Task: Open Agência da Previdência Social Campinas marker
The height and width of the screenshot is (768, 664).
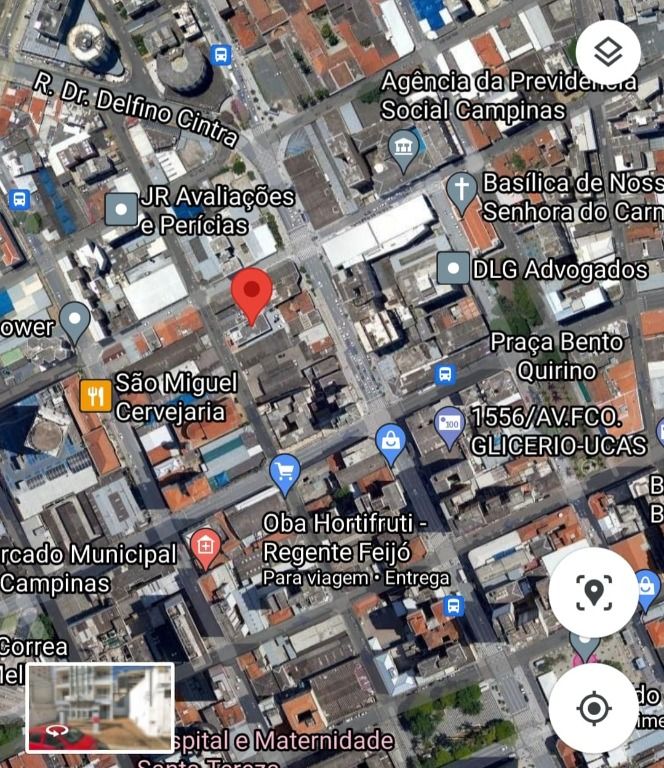Action: pyautogui.click(x=403, y=149)
